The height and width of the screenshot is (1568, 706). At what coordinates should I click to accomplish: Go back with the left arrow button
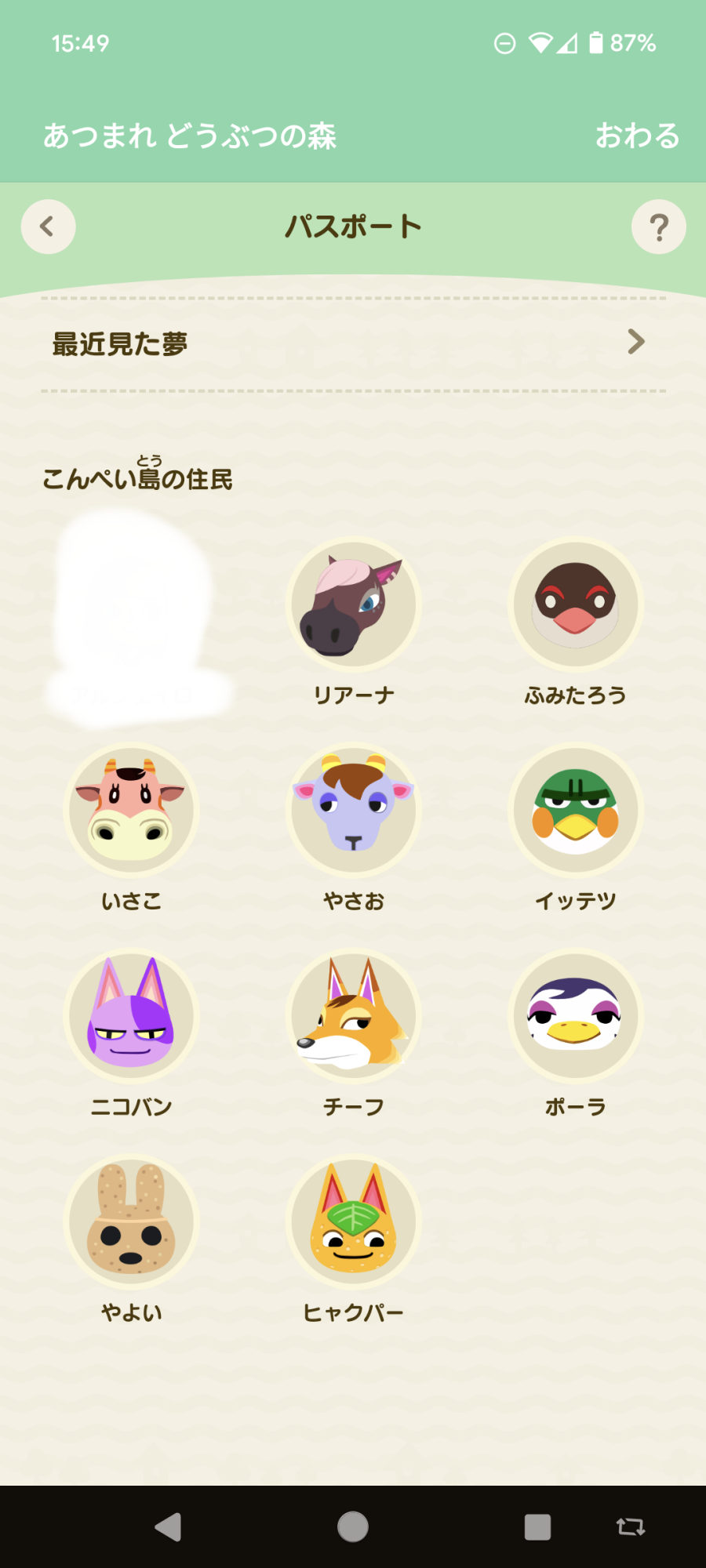pos(48,227)
